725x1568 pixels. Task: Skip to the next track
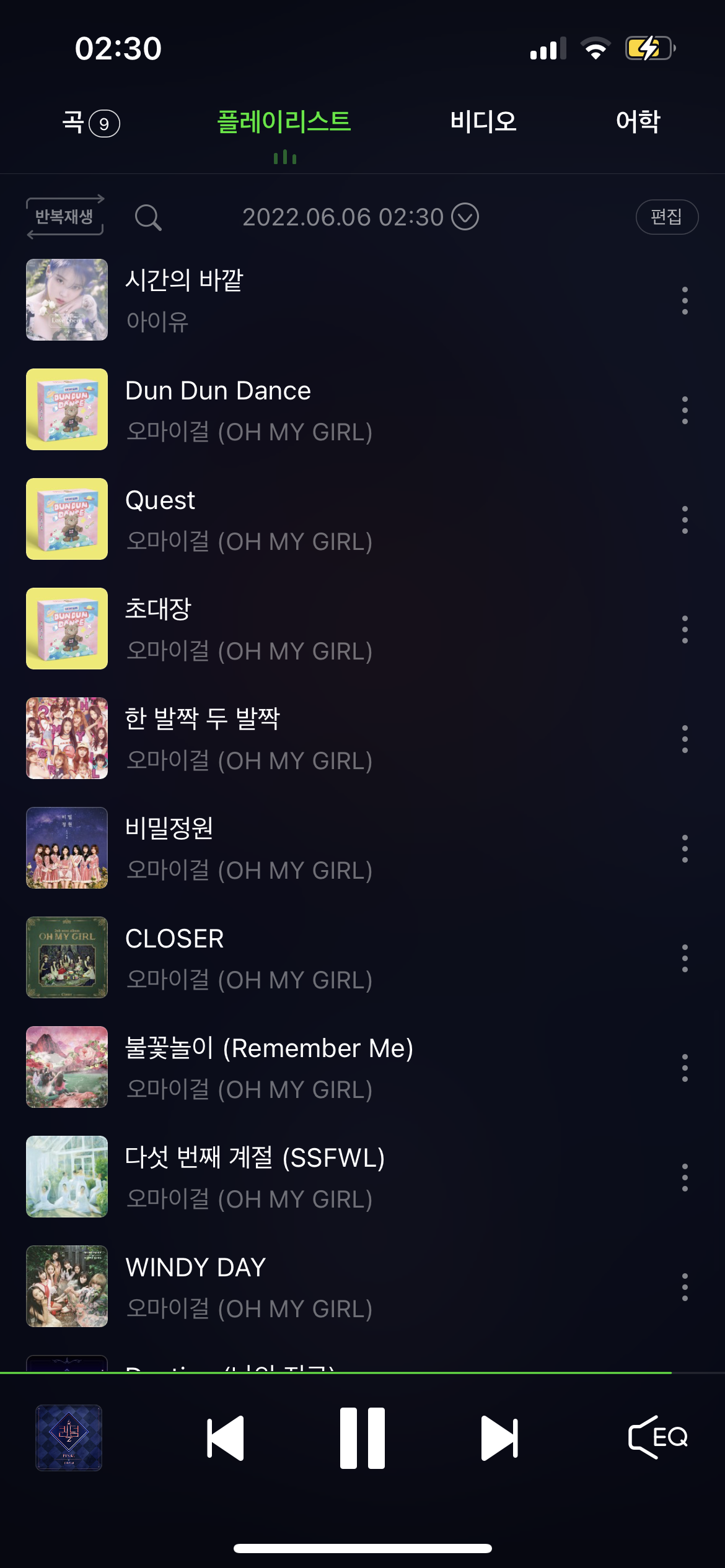499,1438
